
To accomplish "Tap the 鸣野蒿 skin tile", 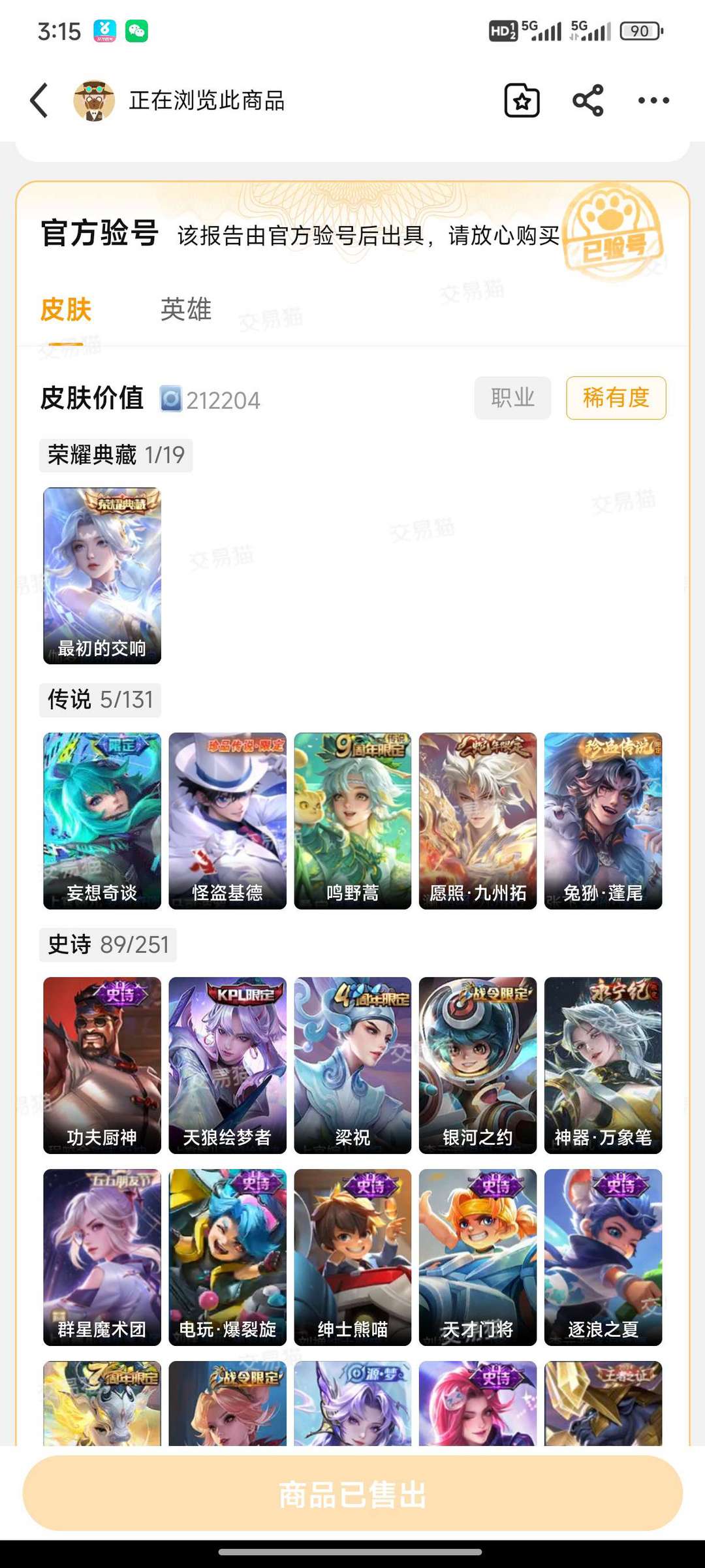I will coord(352,821).
